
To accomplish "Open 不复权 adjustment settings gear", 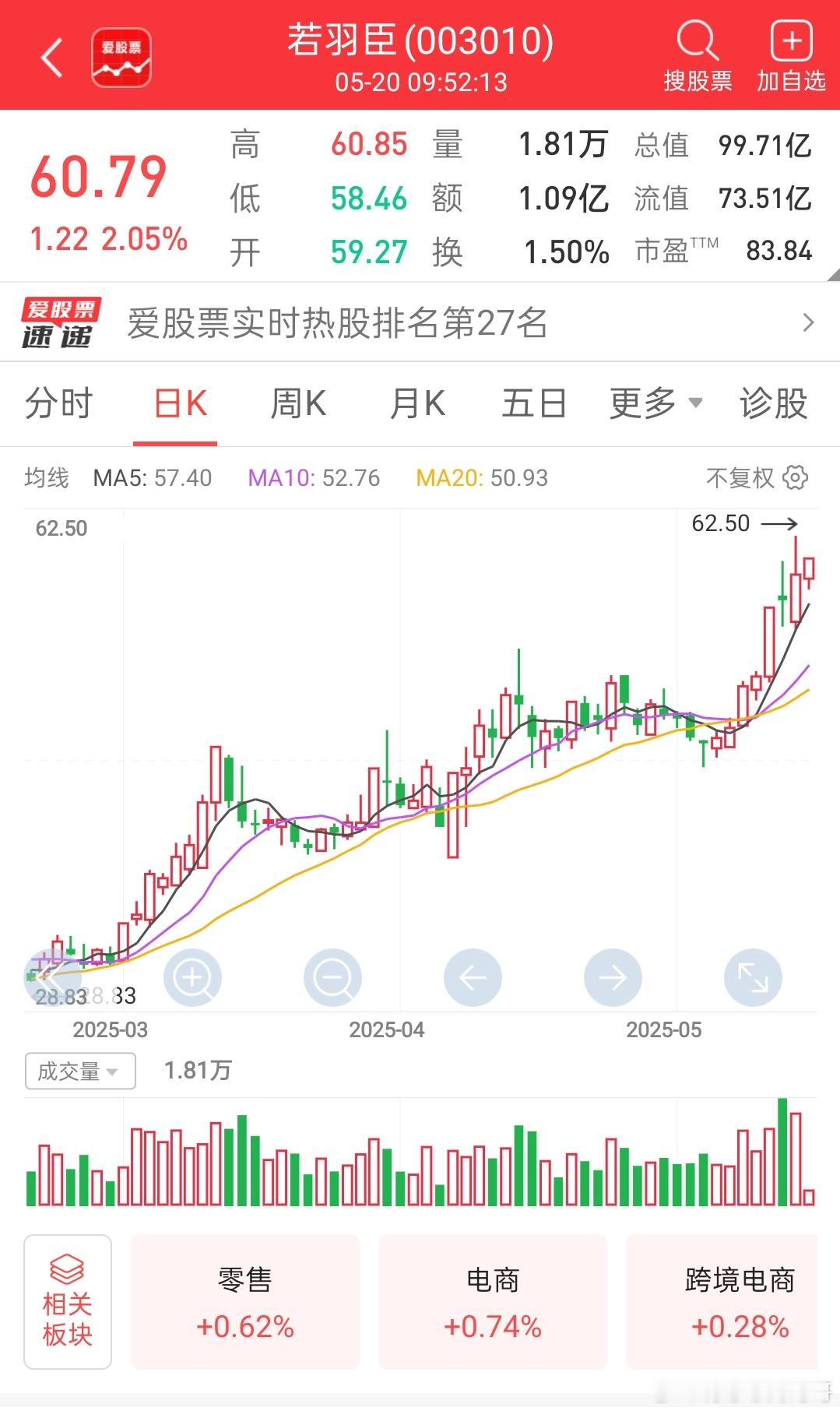I will point(795,477).
